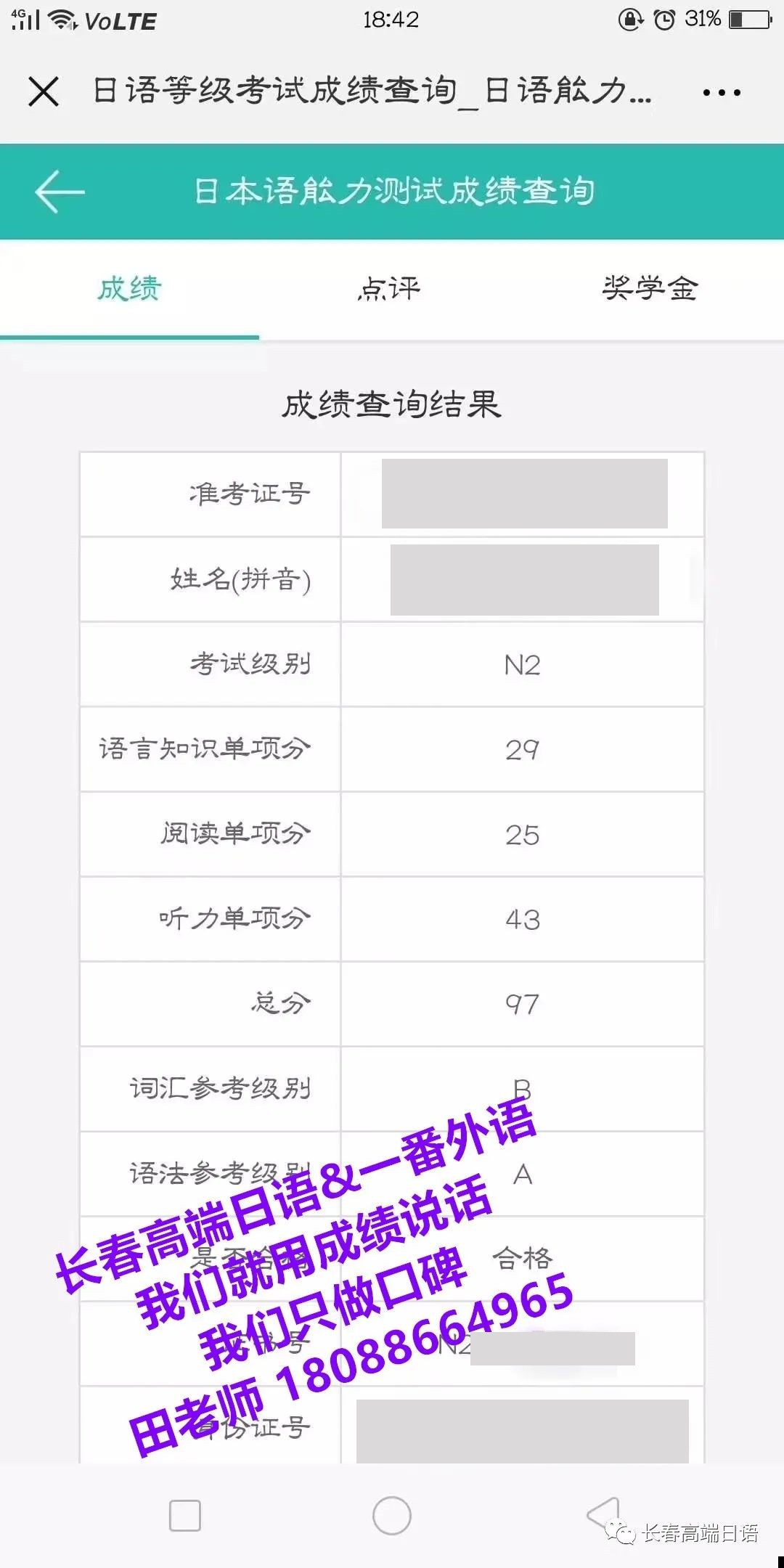Open the three-dot overflow menu
The width and height of the screenshot is (784, 1568).
[722, 93]
